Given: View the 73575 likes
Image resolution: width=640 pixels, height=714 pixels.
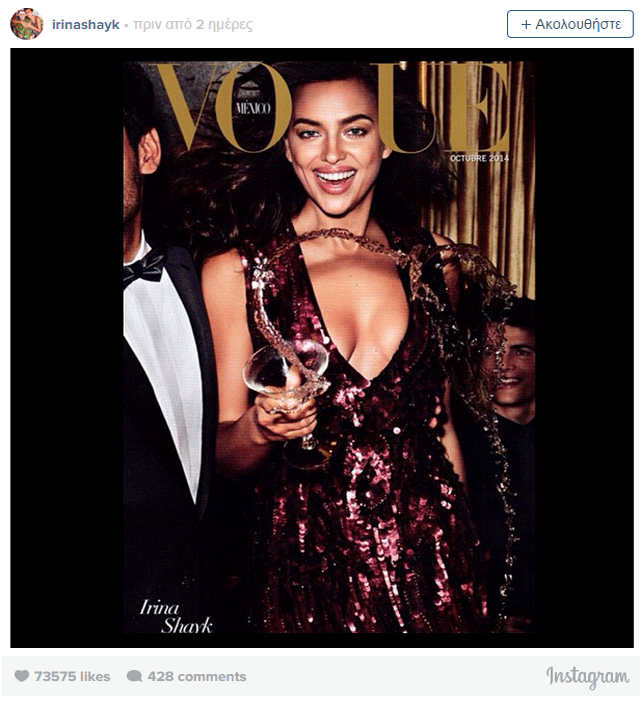Looking at the screenshot, I should click(x=62, y=677).
